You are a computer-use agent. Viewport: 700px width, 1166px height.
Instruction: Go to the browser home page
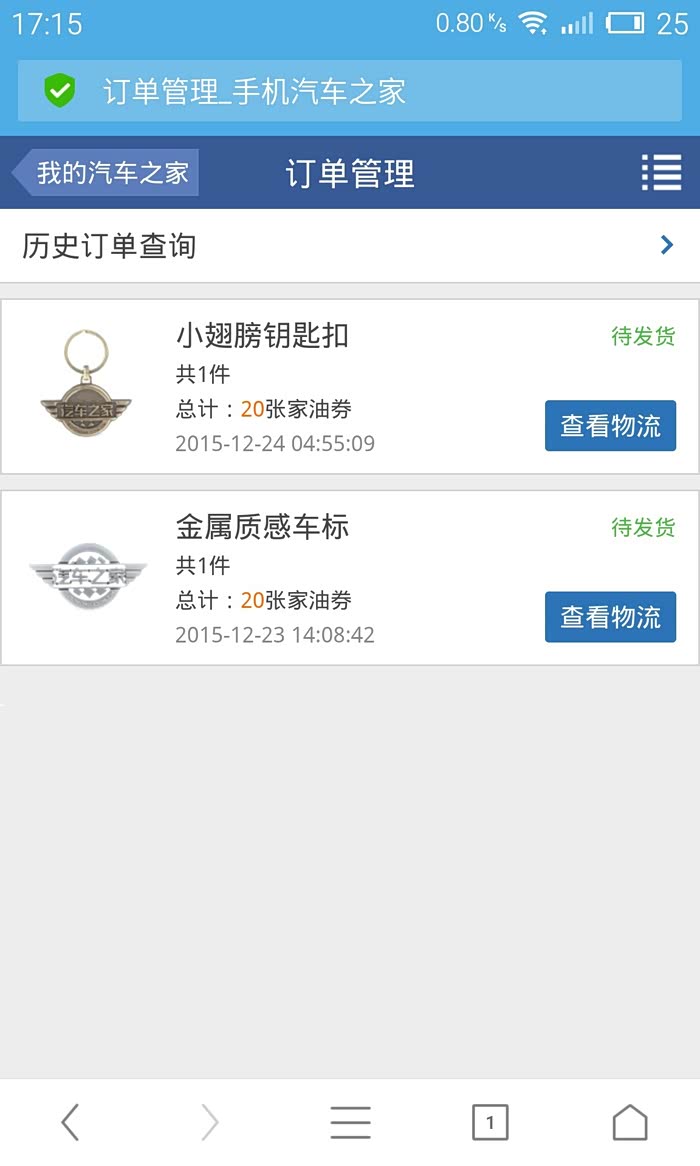629,1122
